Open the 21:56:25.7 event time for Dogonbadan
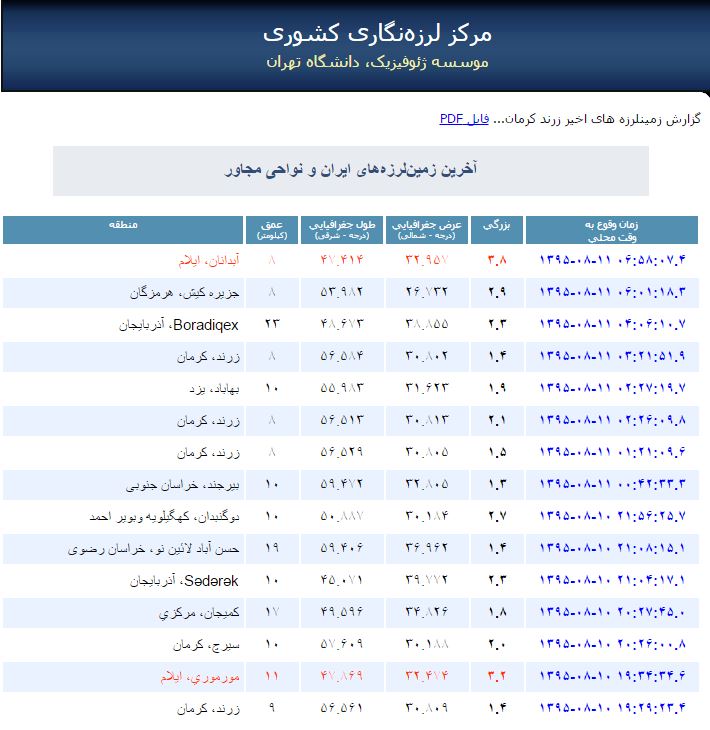The width and height of the screenshot is (710, 730). coord(612,516)
